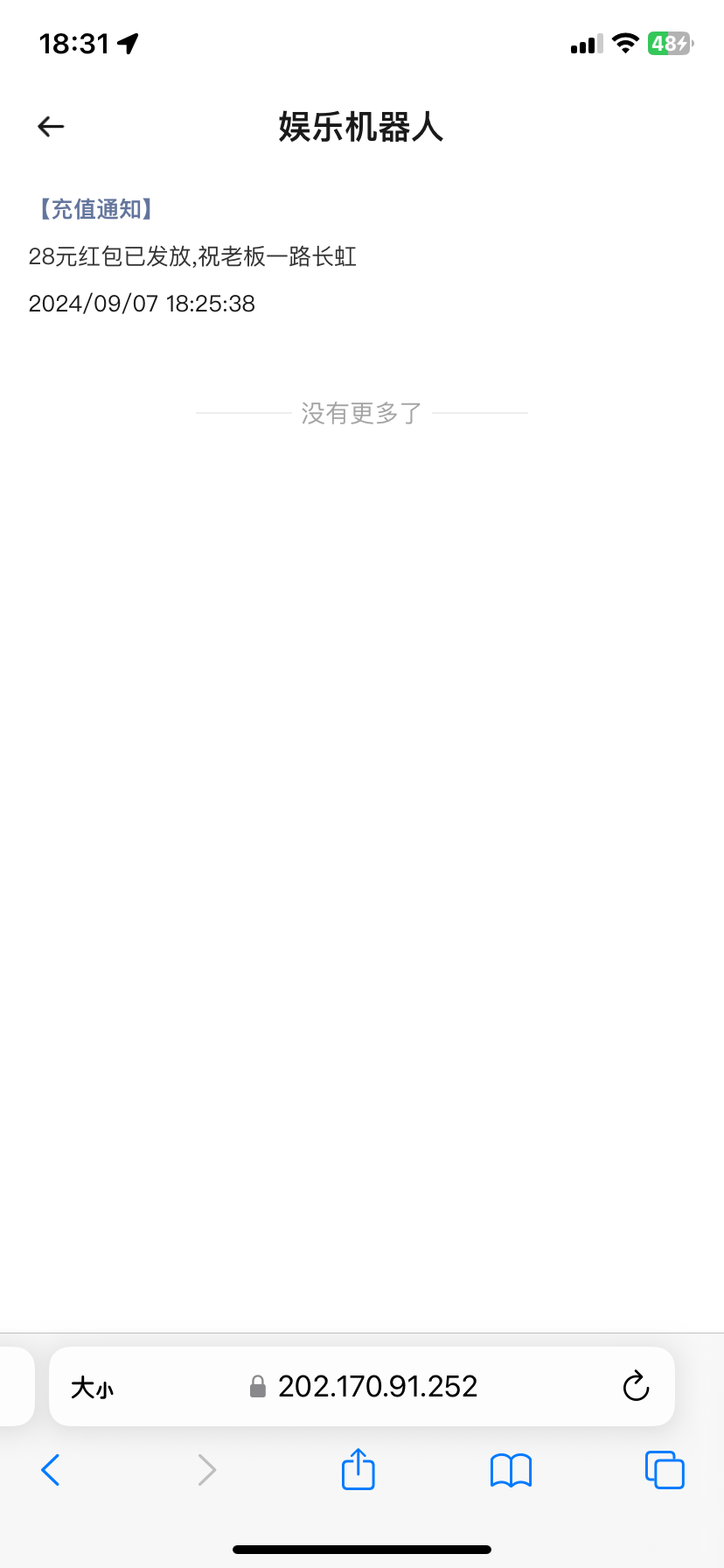Open Safari bookmarks
The height and width of the screenshot is (1568, 724).
(x=511, y=1471)
